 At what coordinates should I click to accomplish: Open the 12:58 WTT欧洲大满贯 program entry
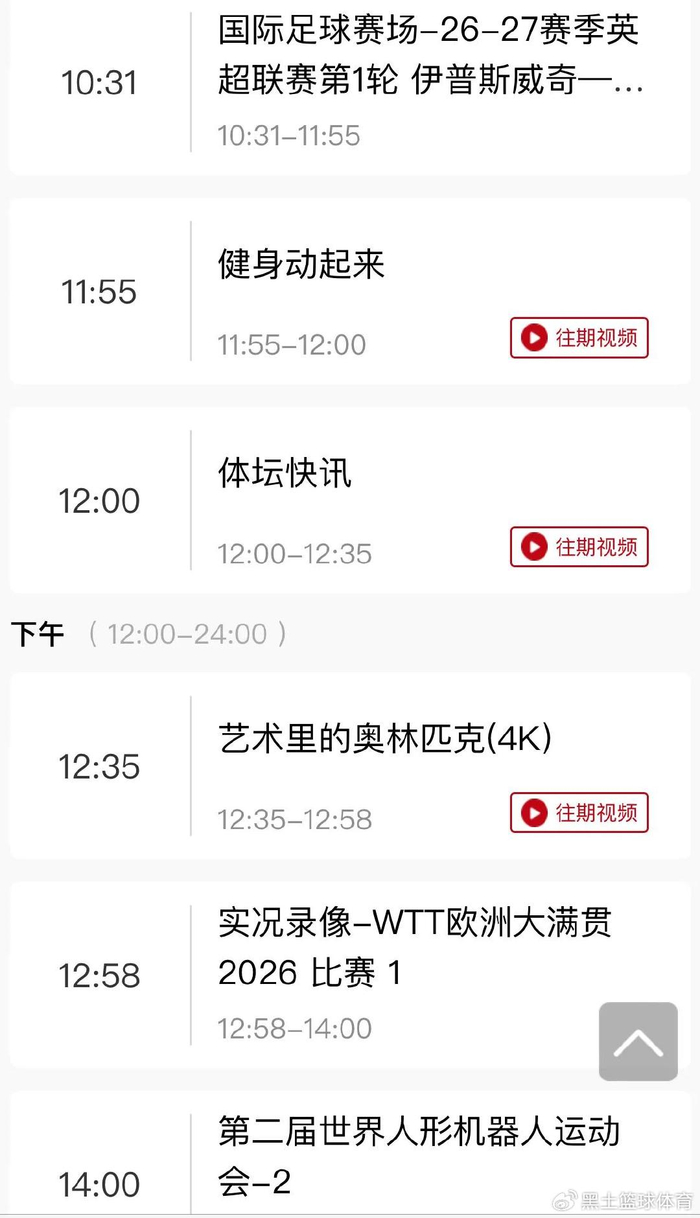tap(350, 975)
